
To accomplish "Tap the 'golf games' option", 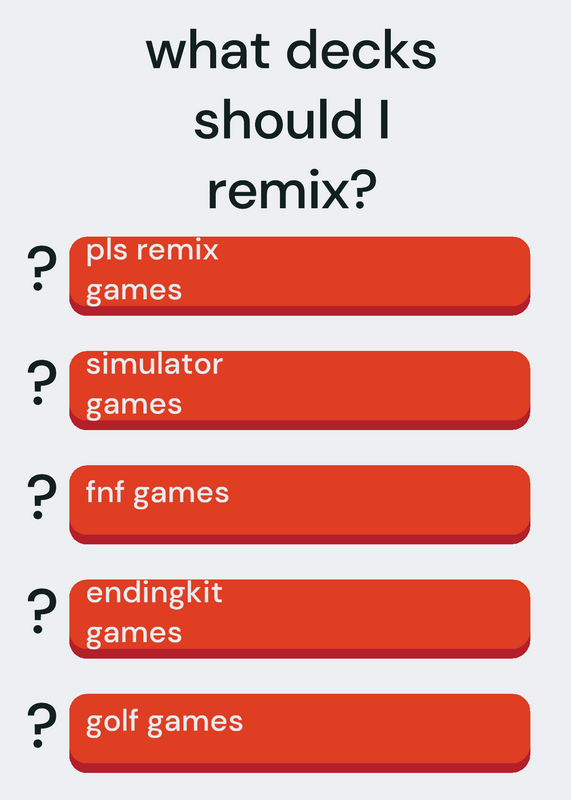I will coord(300,733).
